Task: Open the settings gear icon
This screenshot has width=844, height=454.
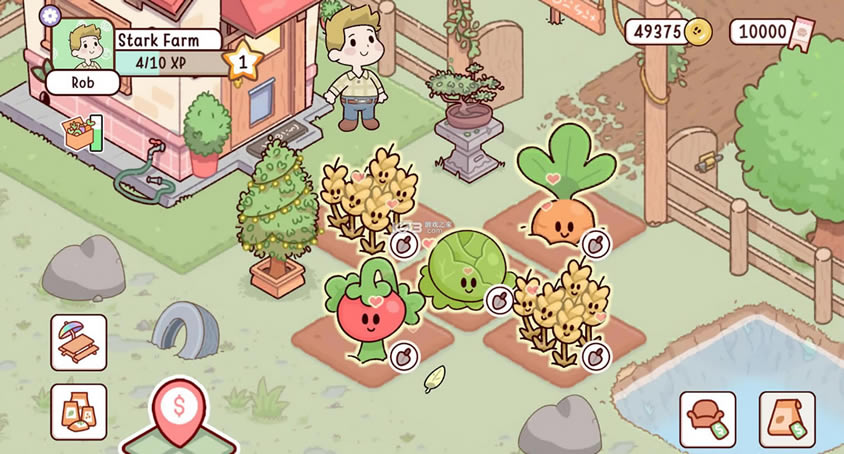Action: (x=49, y=15)
